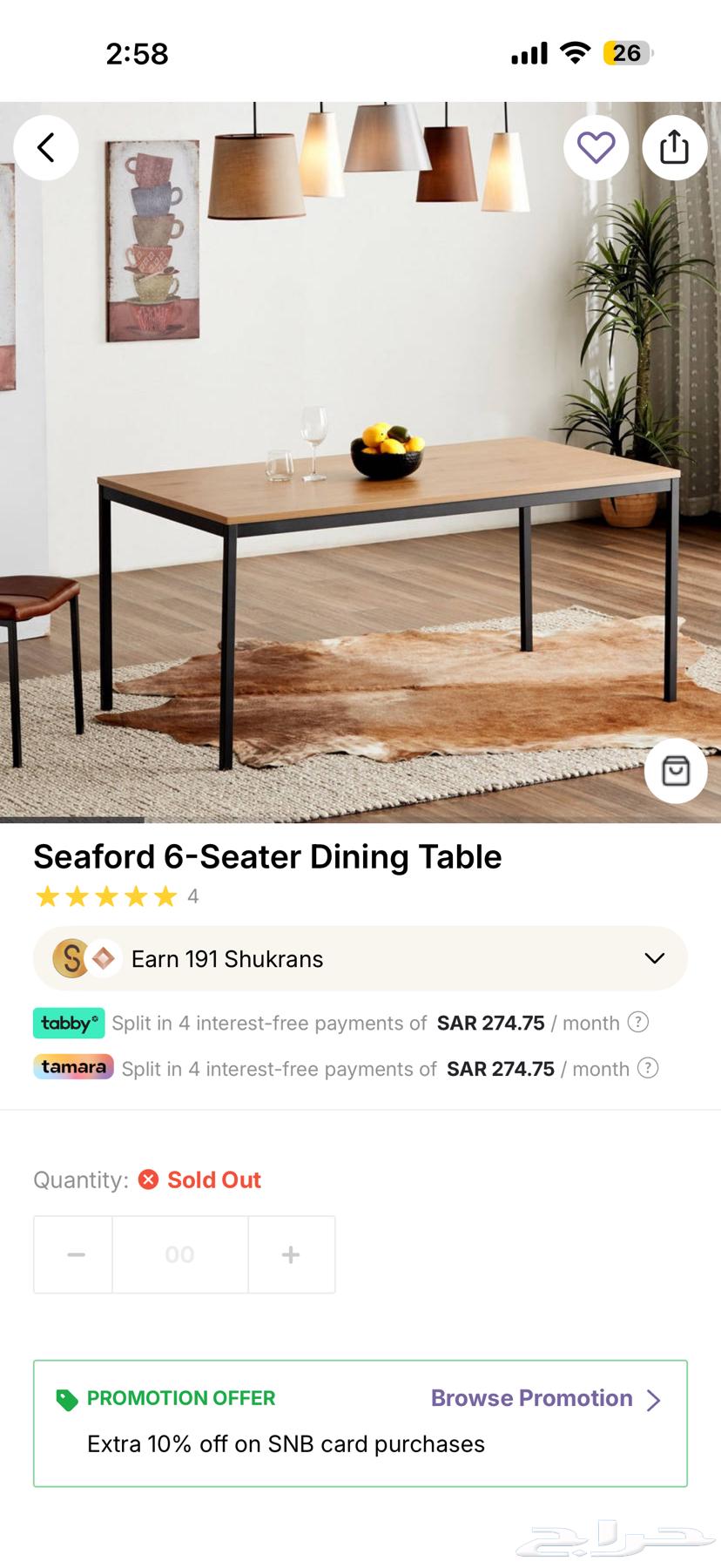Increase quantity with the plus button
721x1568 pixels.
(291, 1254)
